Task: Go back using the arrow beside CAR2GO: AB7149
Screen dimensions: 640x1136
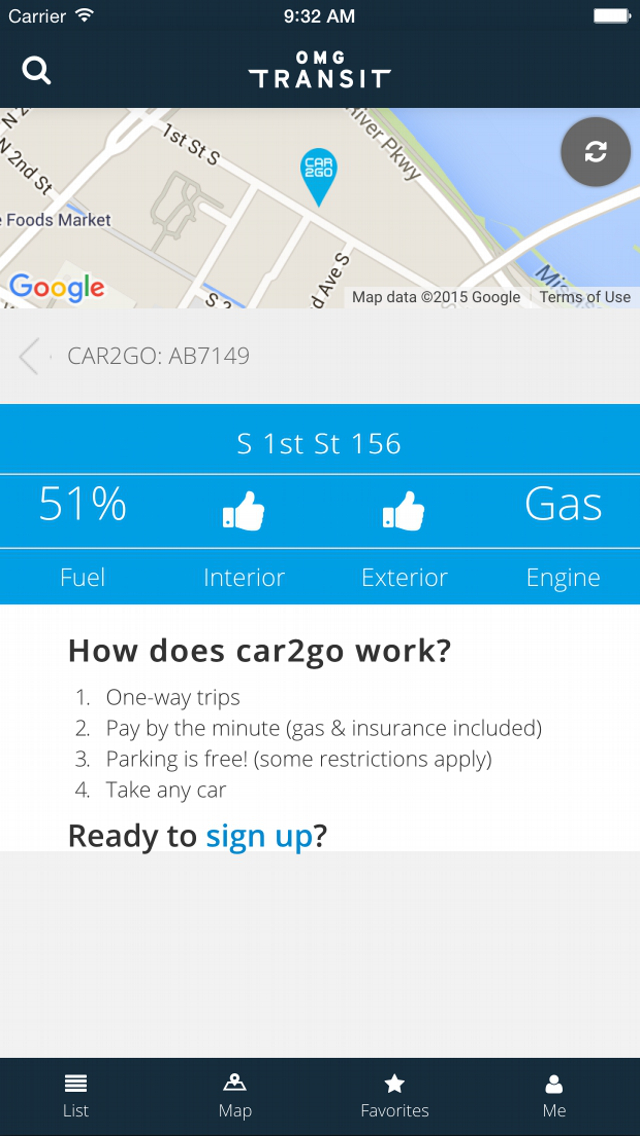Action: pyautogui.click(x=29, y=356)
